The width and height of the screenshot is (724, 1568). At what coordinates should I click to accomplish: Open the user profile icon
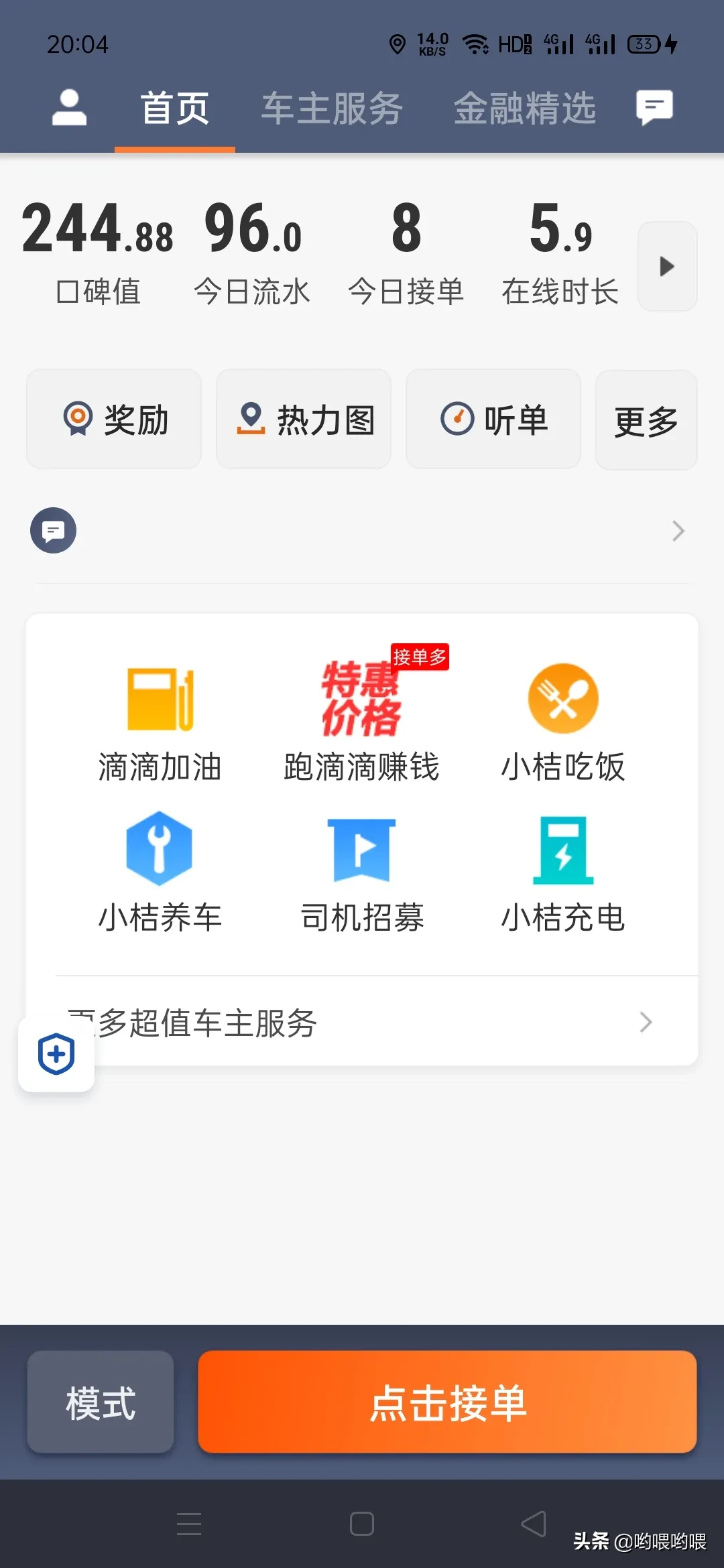[69, 108]
